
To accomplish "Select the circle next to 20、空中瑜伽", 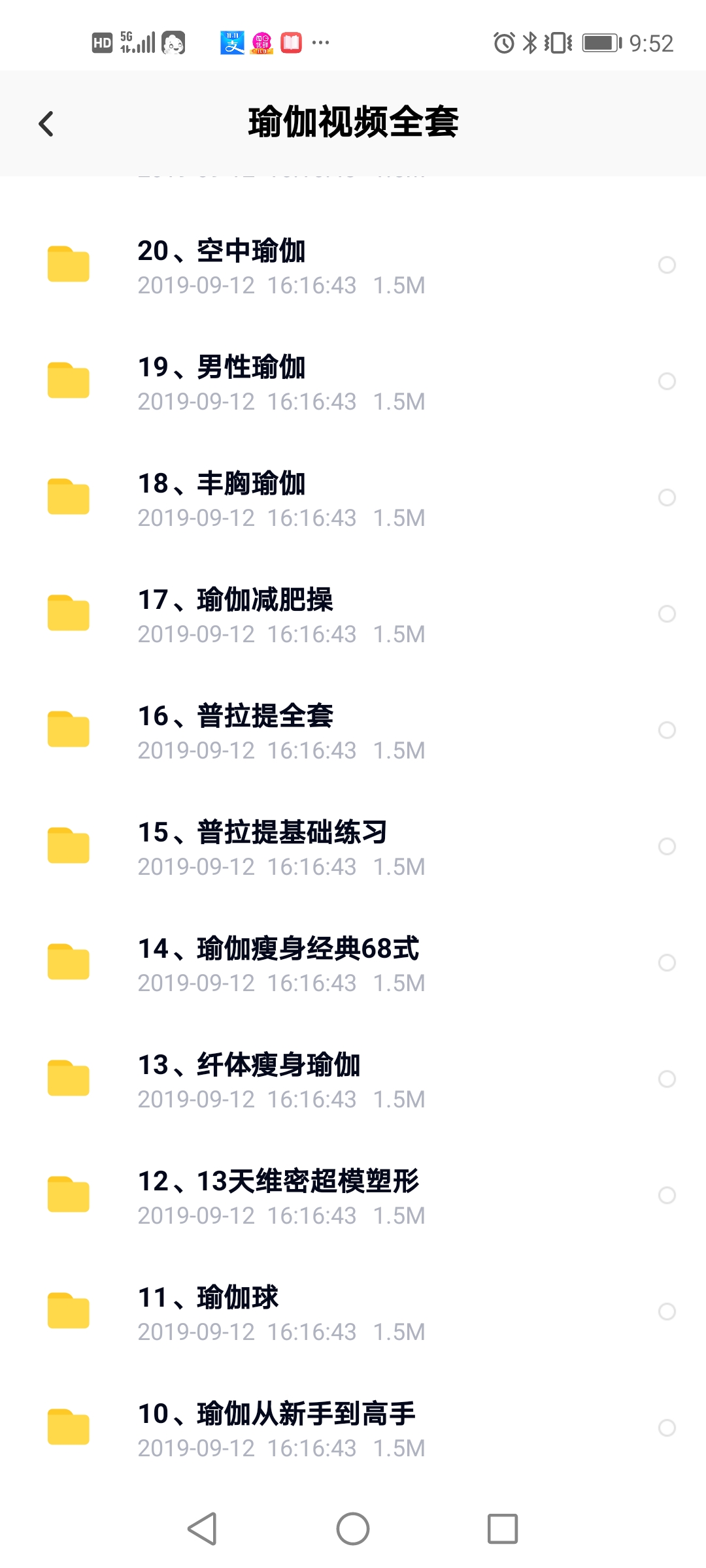I will 667,265.
